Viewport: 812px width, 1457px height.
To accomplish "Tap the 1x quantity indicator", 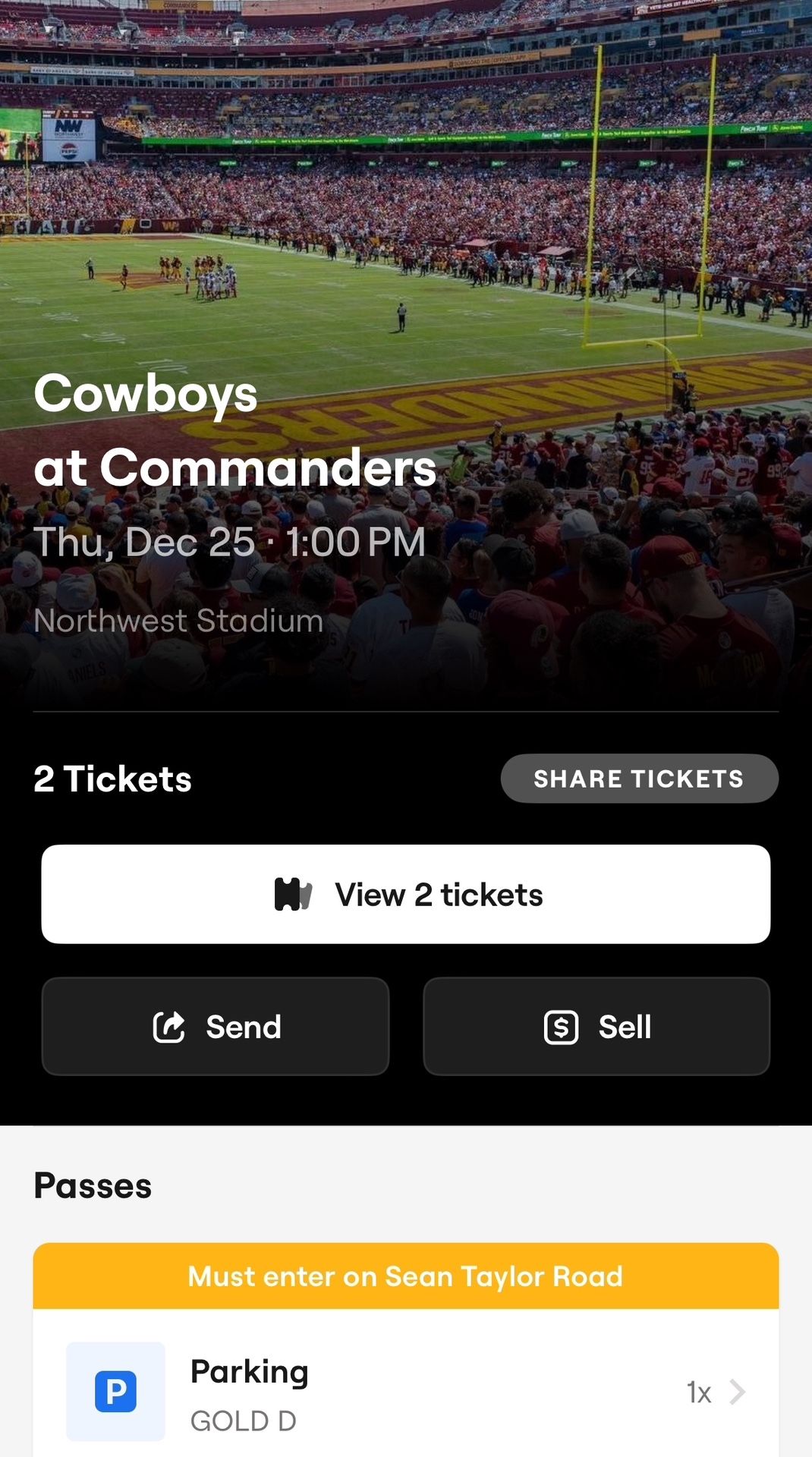I will (699, 1392).
